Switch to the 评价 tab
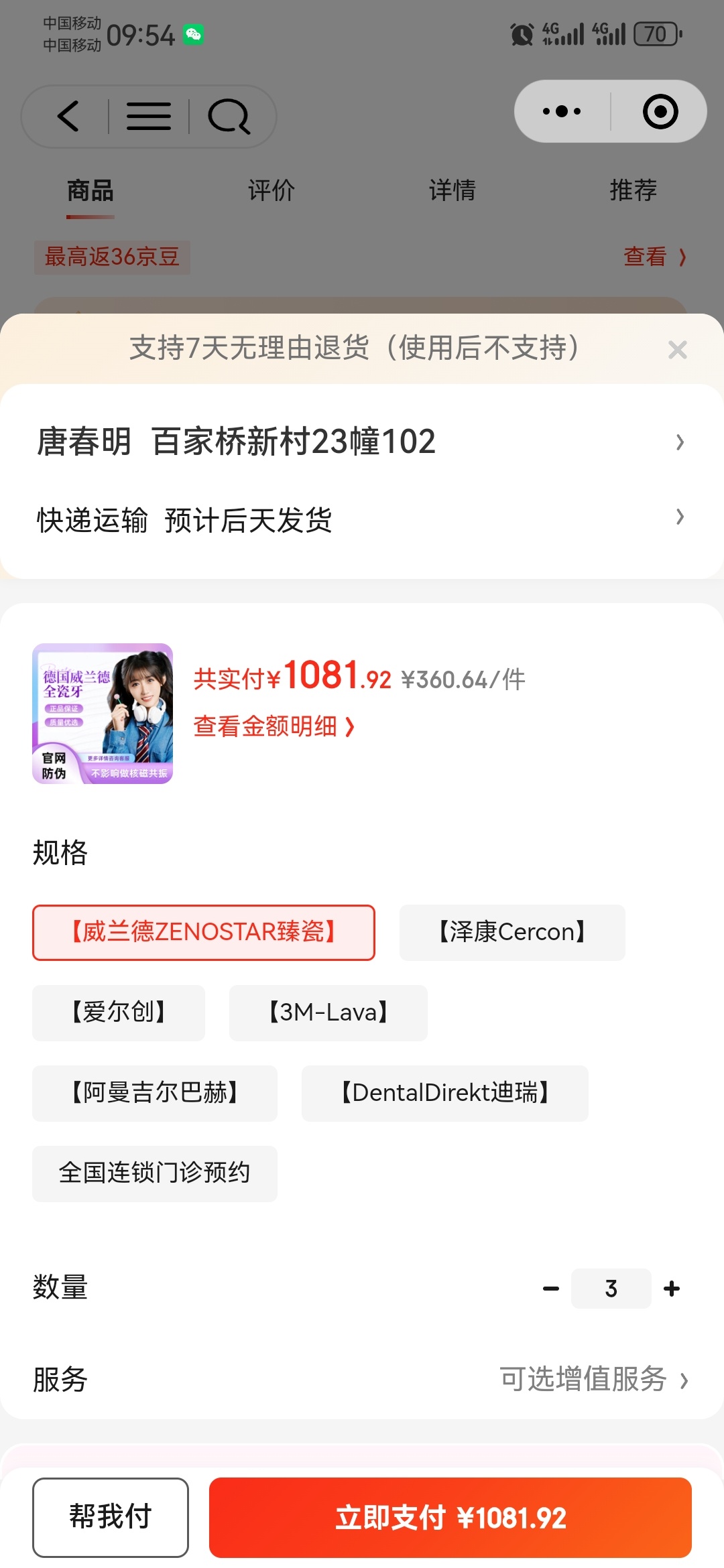Image resolution: width=724 pixels, height=1568 pixels. (271, 191)
